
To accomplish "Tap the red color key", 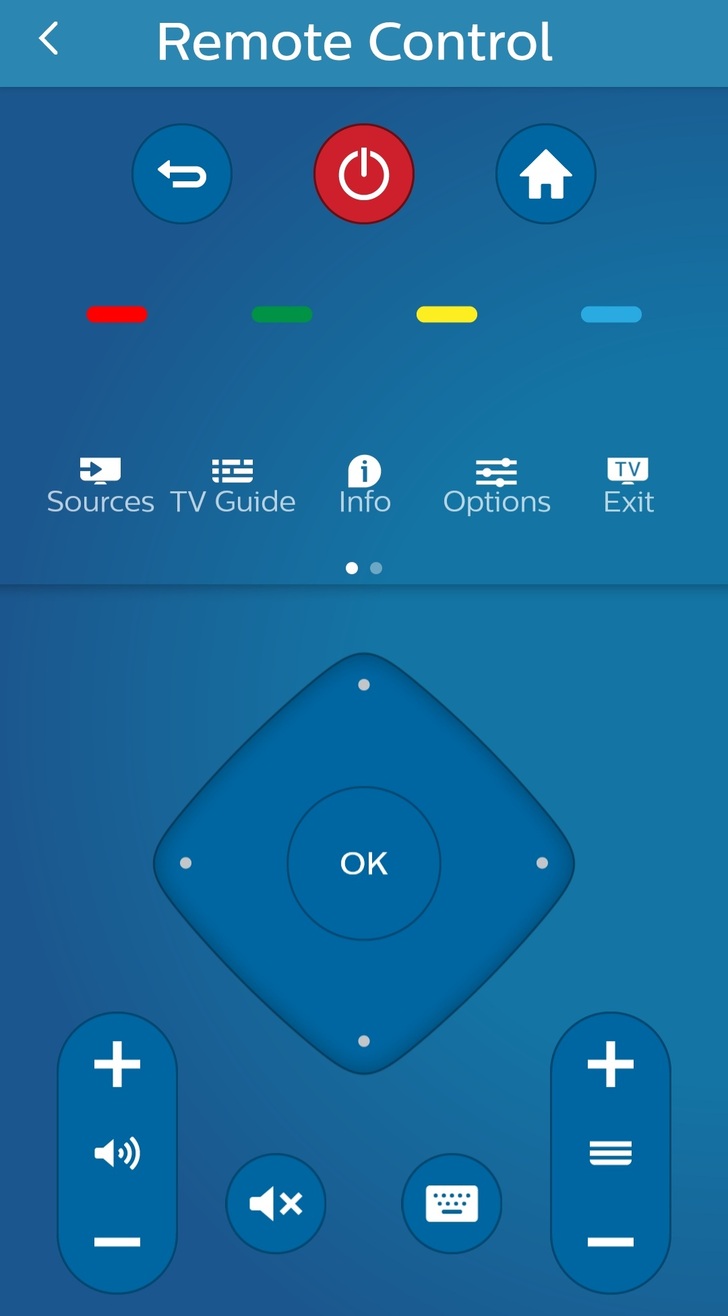I will [117, 314].
